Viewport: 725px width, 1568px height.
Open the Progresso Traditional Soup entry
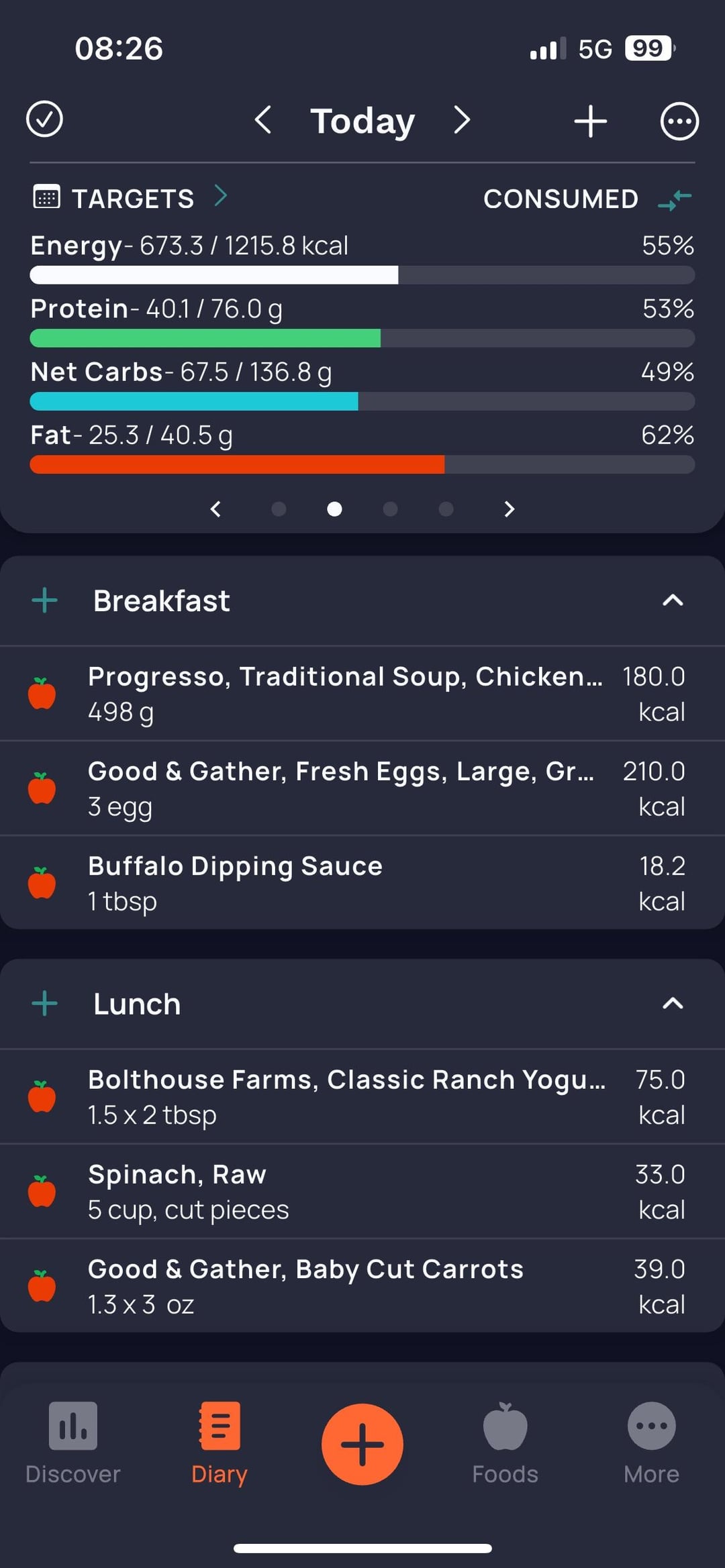(x=362, y=694)
